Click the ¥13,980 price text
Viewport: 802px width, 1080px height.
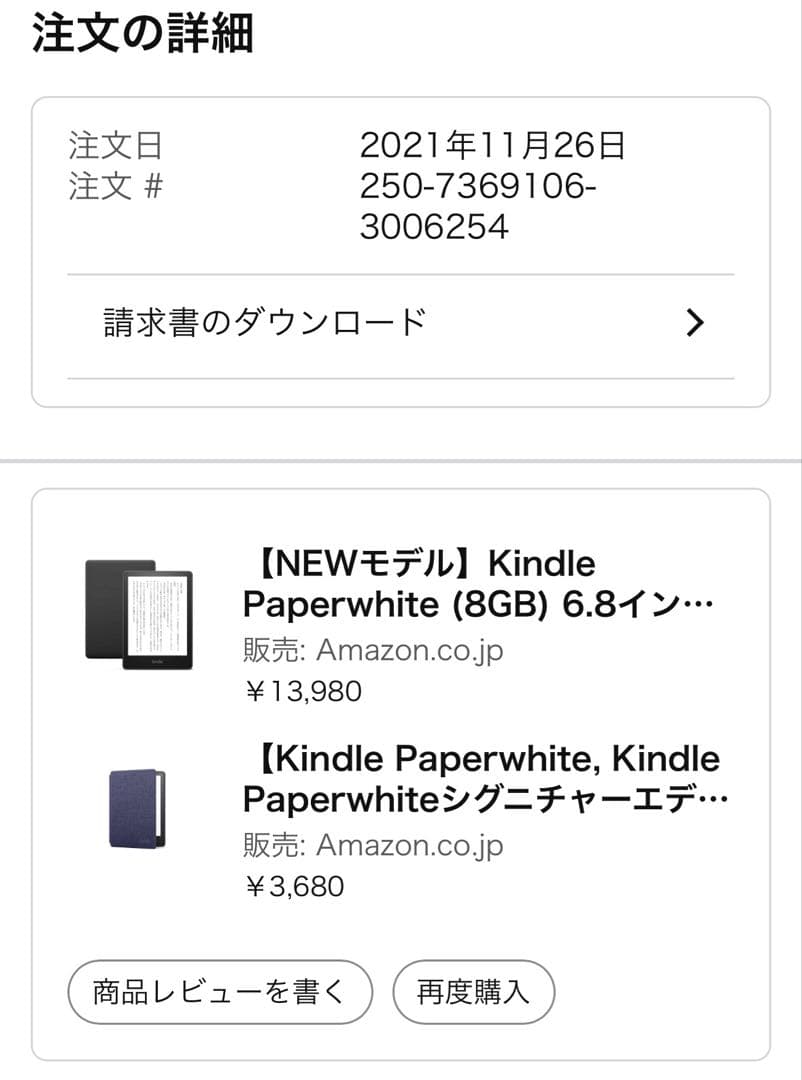tap(301, 690)
